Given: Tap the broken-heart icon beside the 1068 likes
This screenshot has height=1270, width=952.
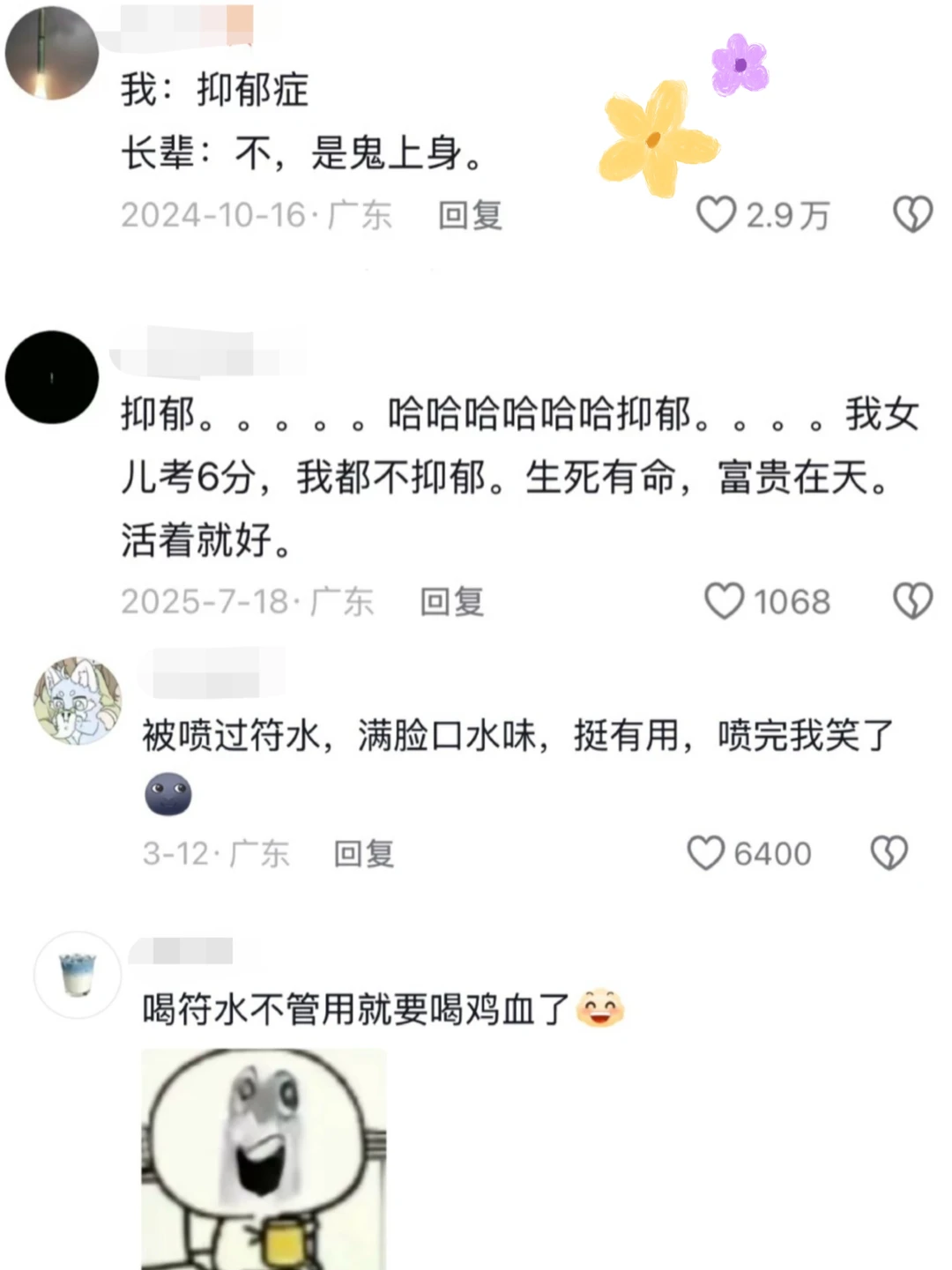Looking at the screenshot, I should [912, 600].
